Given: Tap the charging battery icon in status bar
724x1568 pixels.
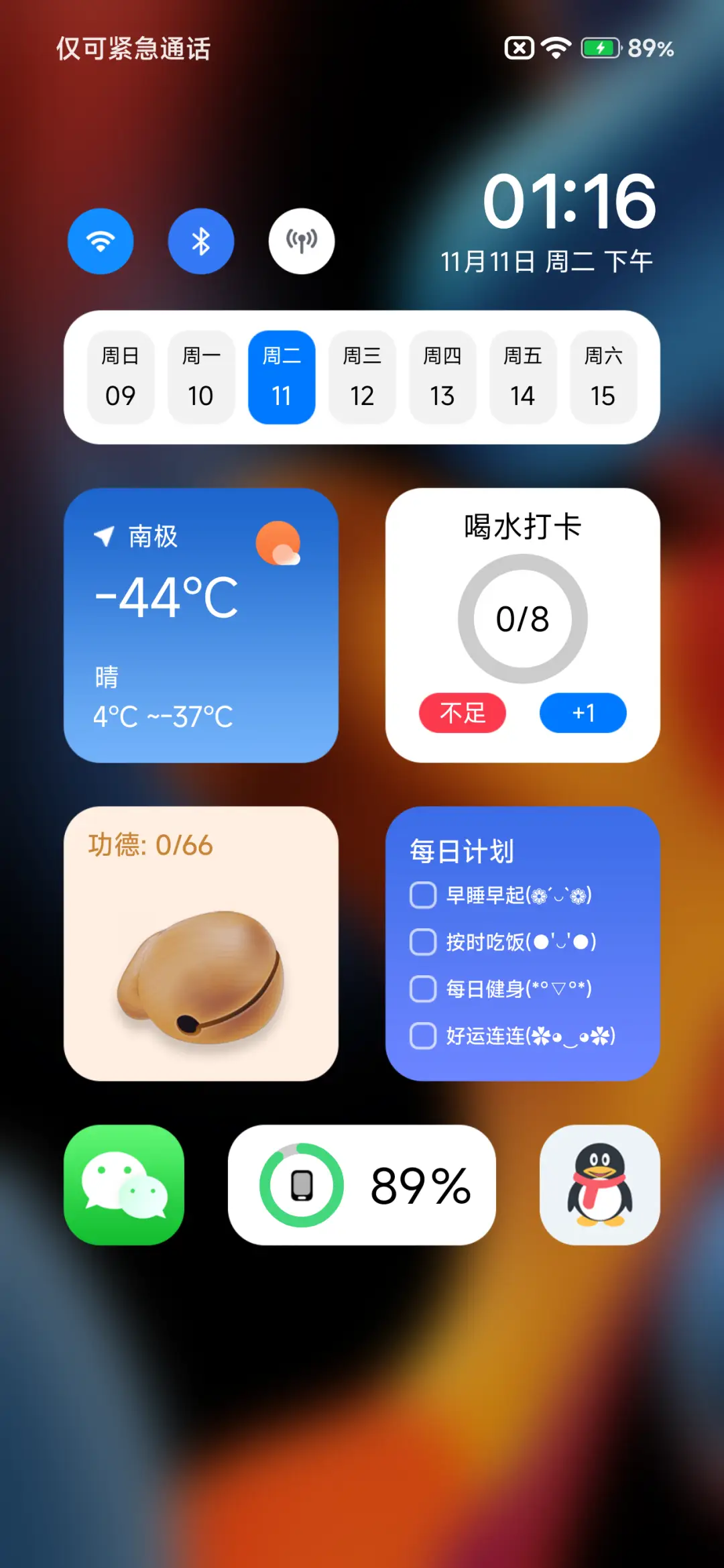Looking at the screenshot, I should click(600, 48).
